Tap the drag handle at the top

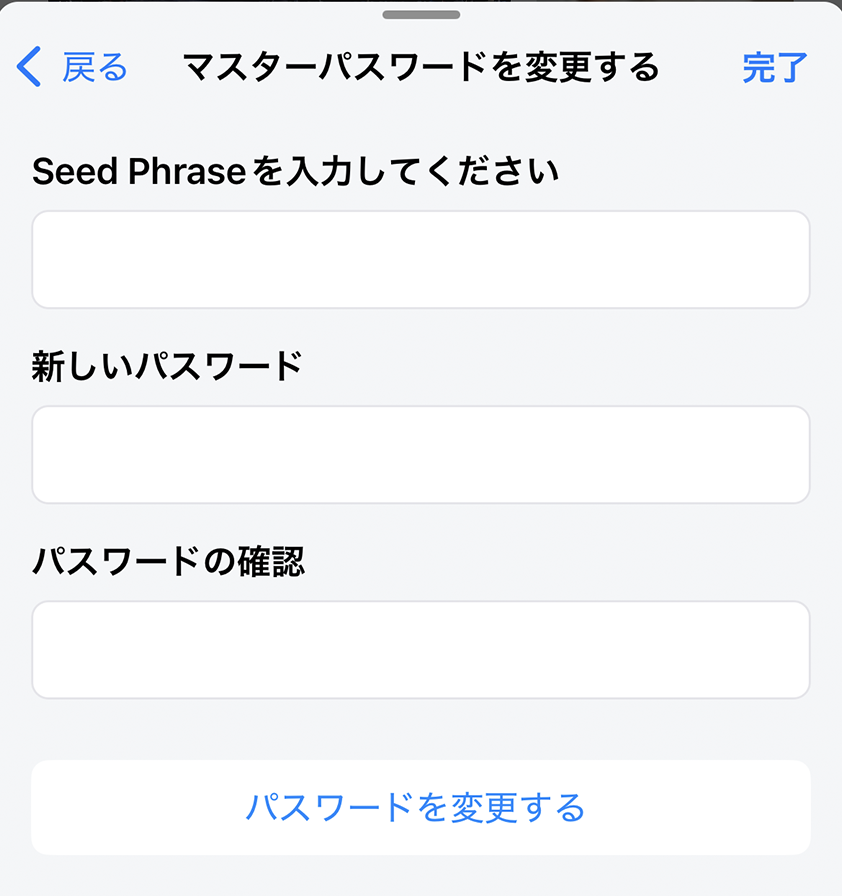421,14
